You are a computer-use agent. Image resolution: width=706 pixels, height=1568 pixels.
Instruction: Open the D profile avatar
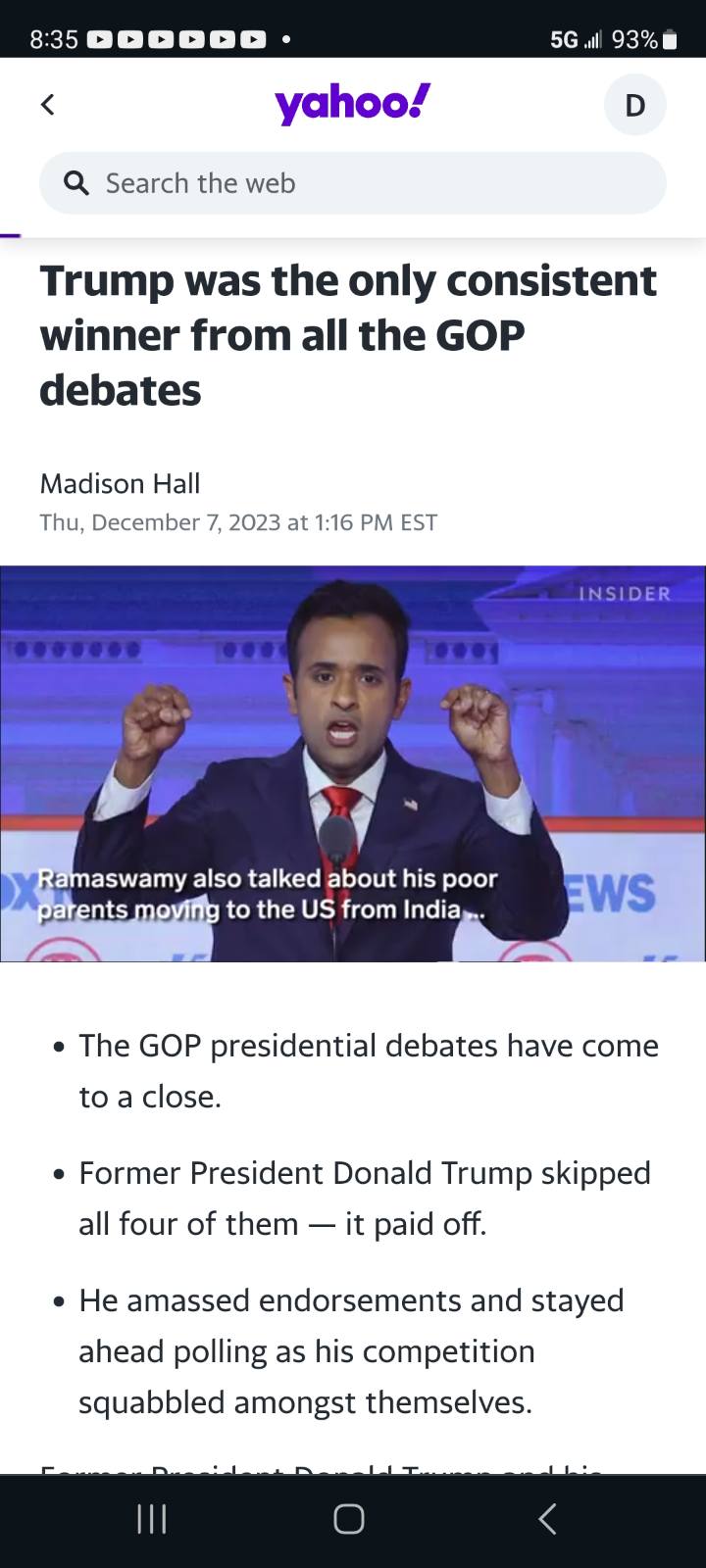(x=635, y=105)
